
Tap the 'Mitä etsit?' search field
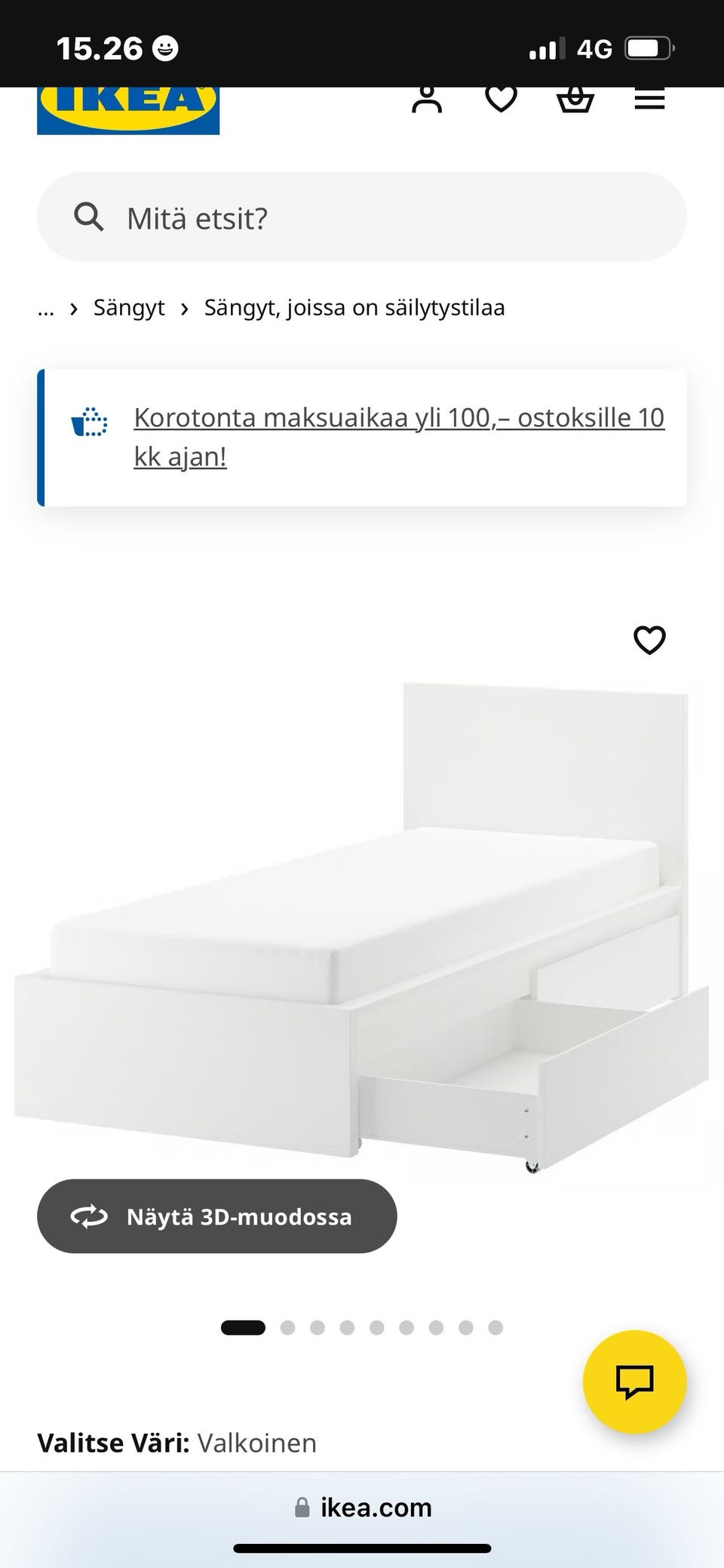362,218
